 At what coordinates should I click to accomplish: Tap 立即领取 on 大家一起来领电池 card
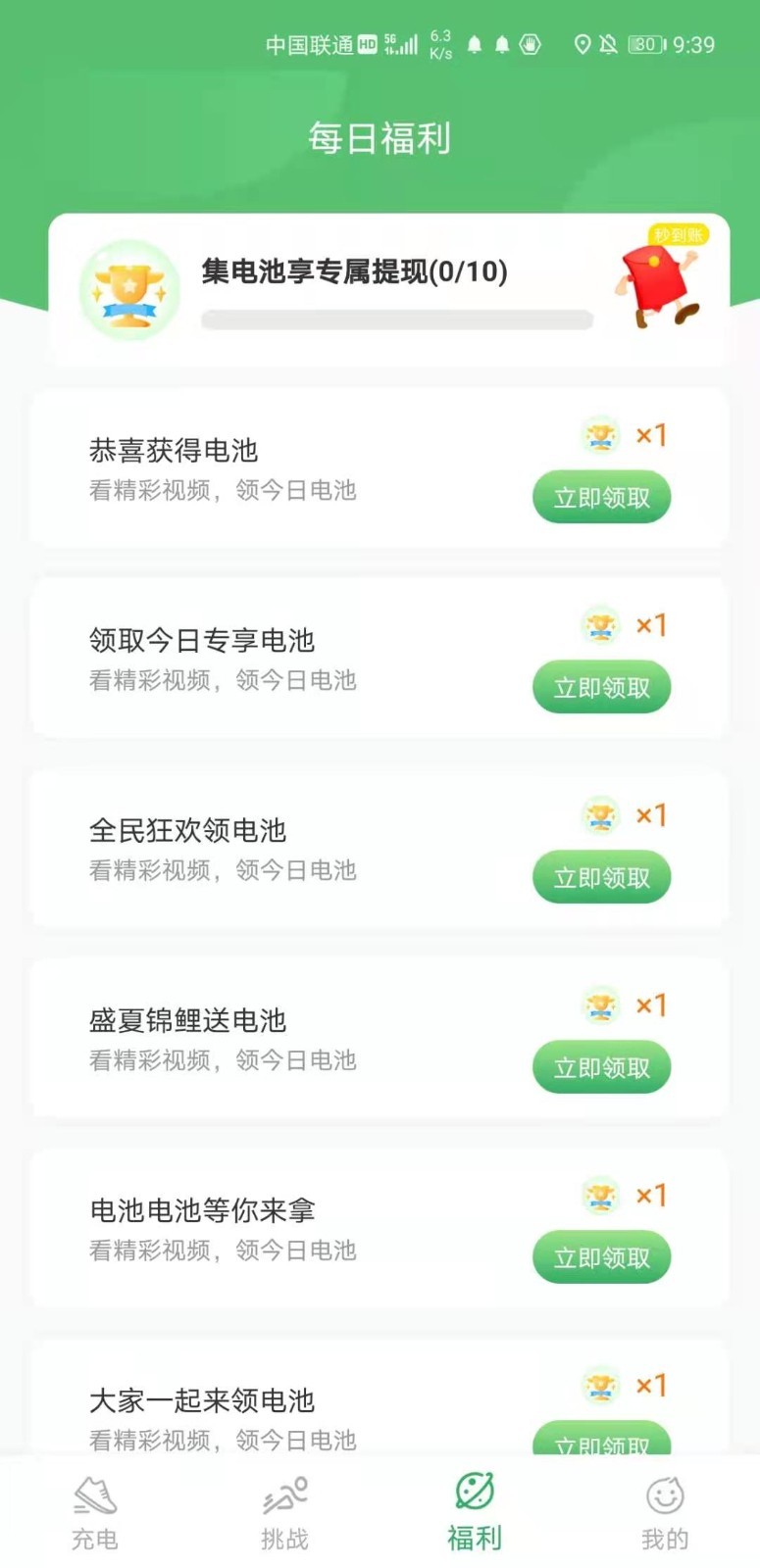[x=601, y=1446]
